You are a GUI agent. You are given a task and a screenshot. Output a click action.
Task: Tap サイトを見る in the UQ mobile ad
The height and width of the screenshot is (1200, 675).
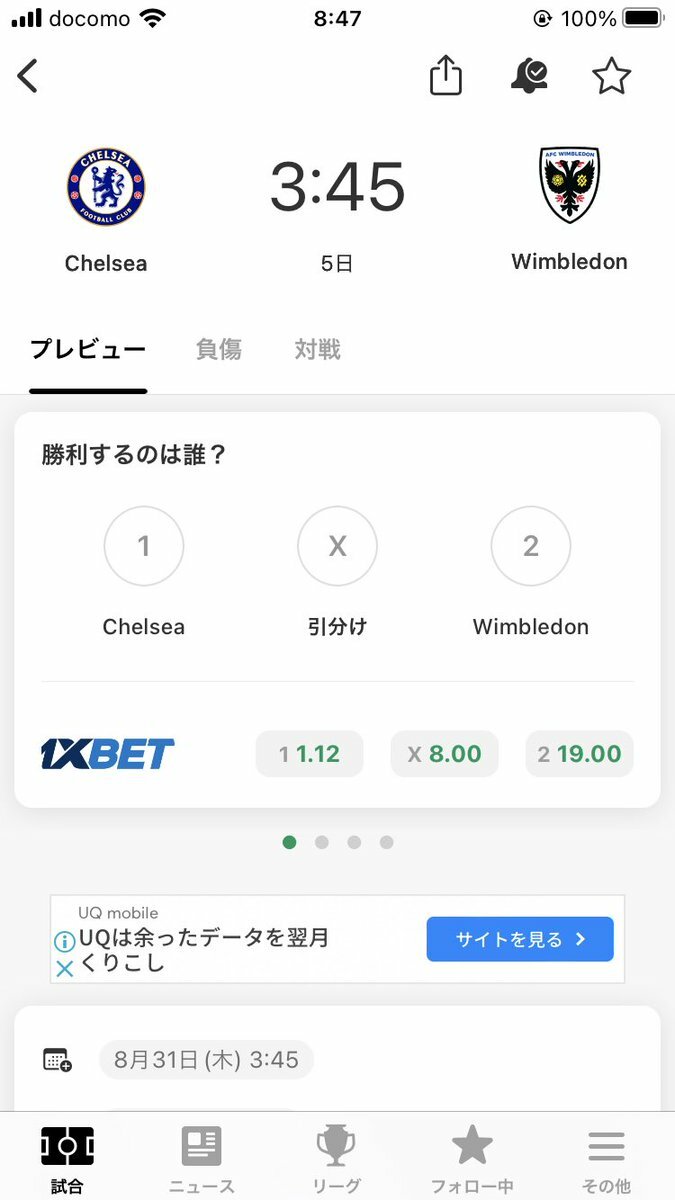[x=520, y=939]
